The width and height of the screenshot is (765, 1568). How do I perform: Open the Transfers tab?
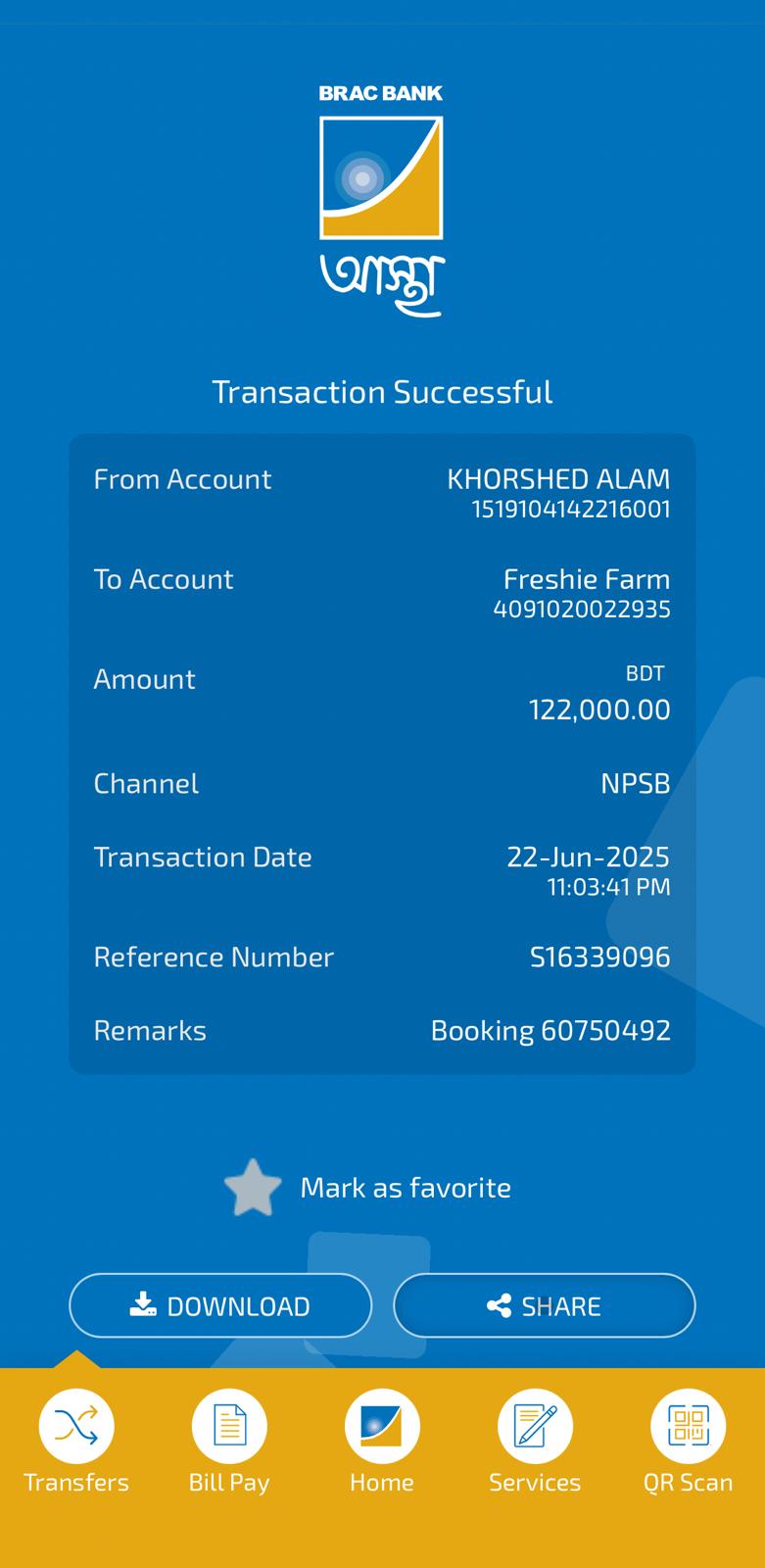[x=76, y=1442]
